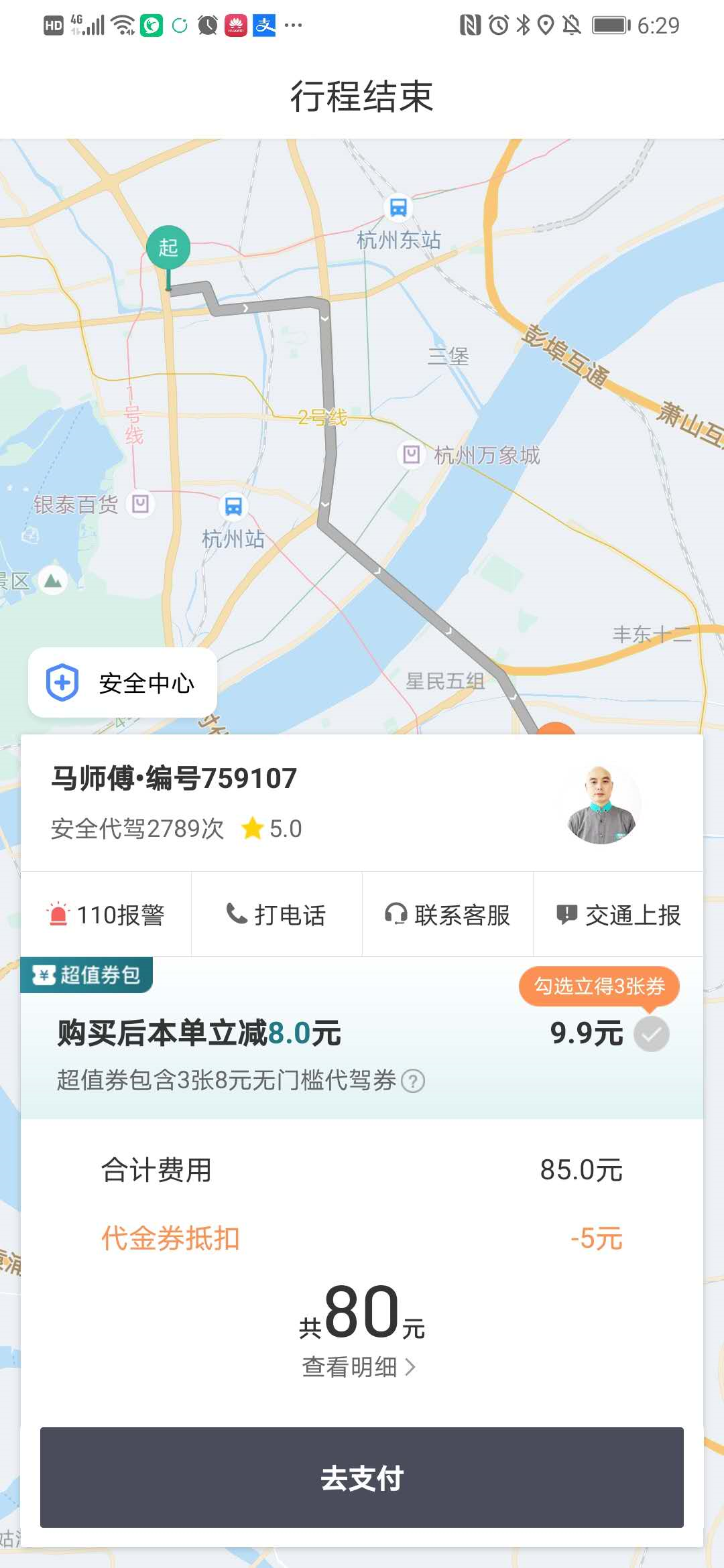Select the 交通上报 report icon
Screen dimensions: 724x1568
(x=564, y=913)
